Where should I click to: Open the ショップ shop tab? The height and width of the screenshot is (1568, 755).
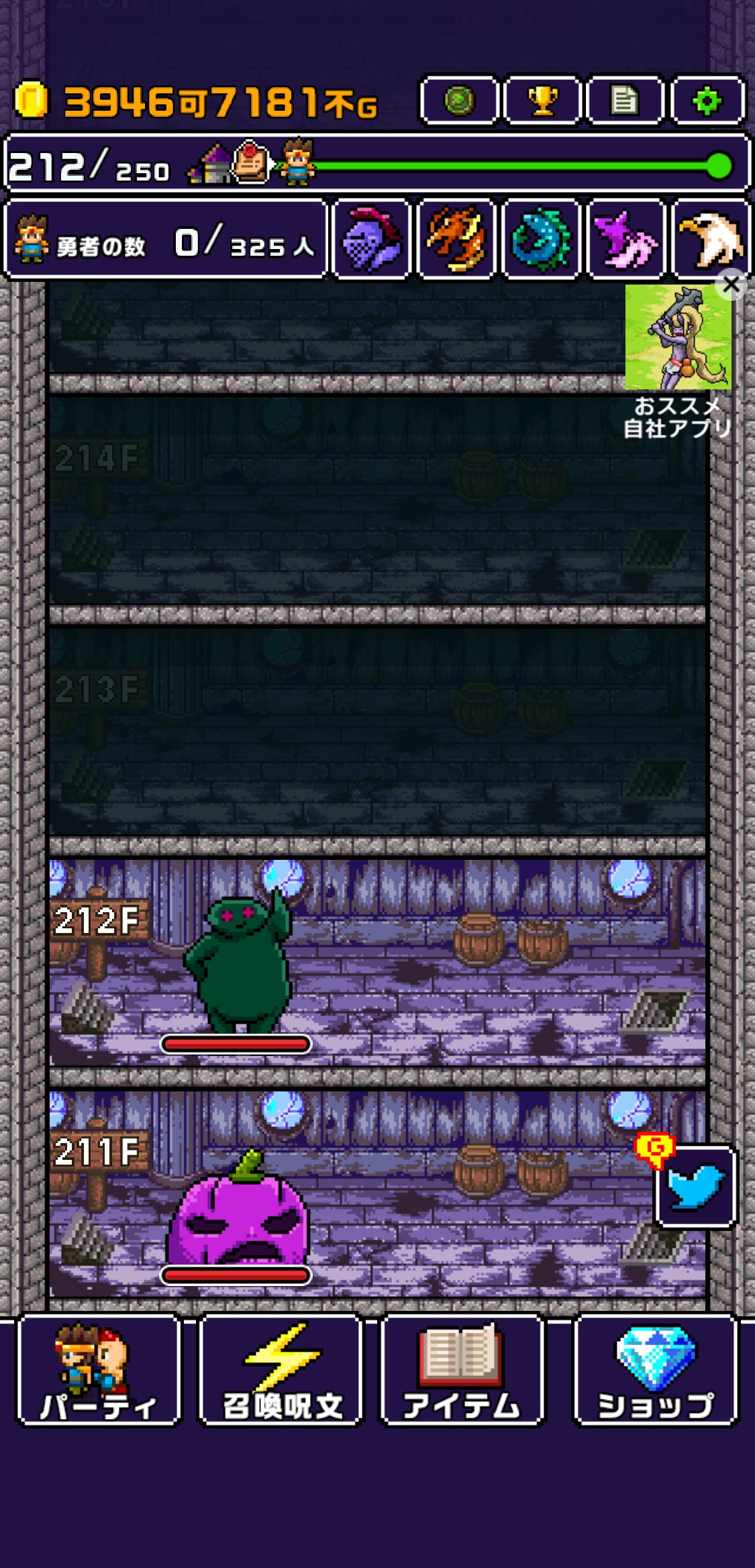pos(656,1369)
